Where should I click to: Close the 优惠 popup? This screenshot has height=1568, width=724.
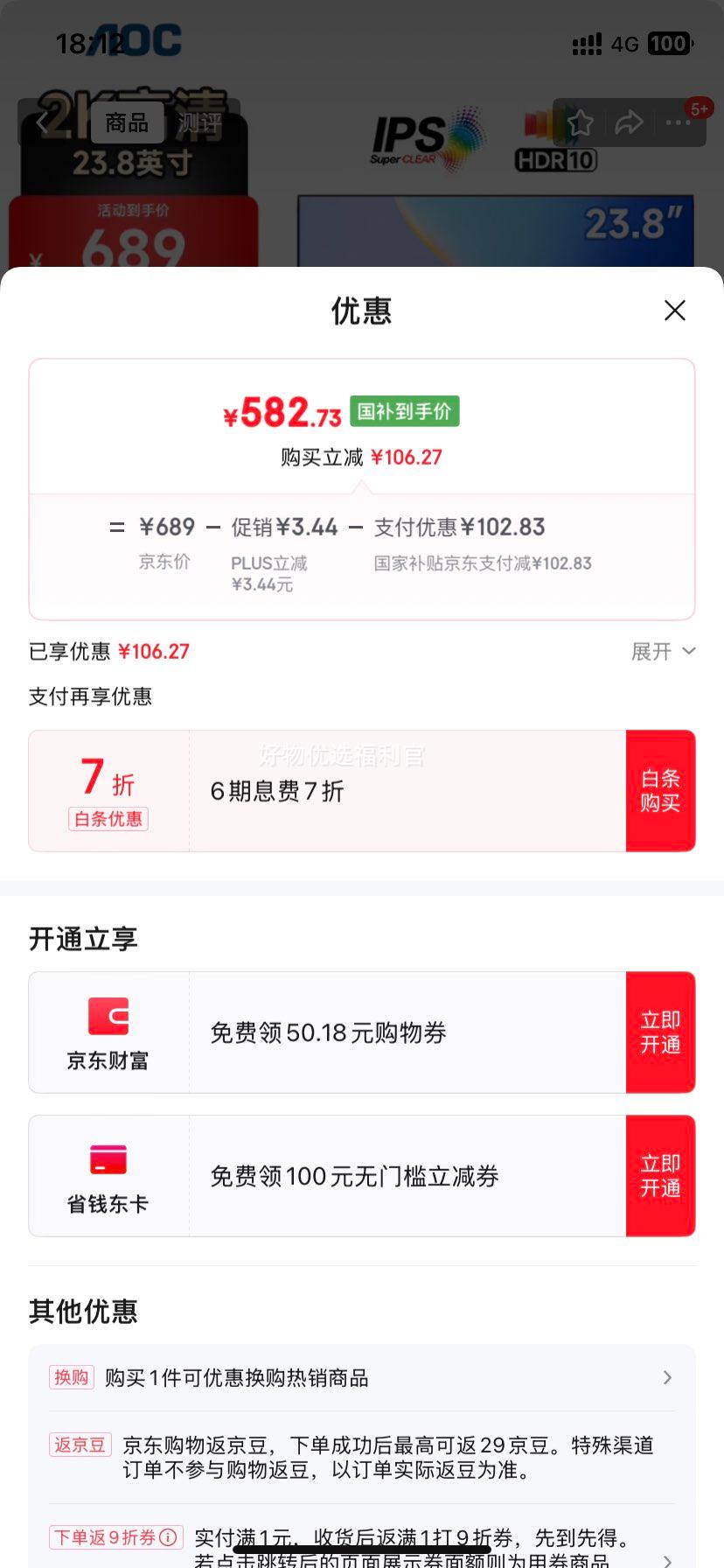674,311
